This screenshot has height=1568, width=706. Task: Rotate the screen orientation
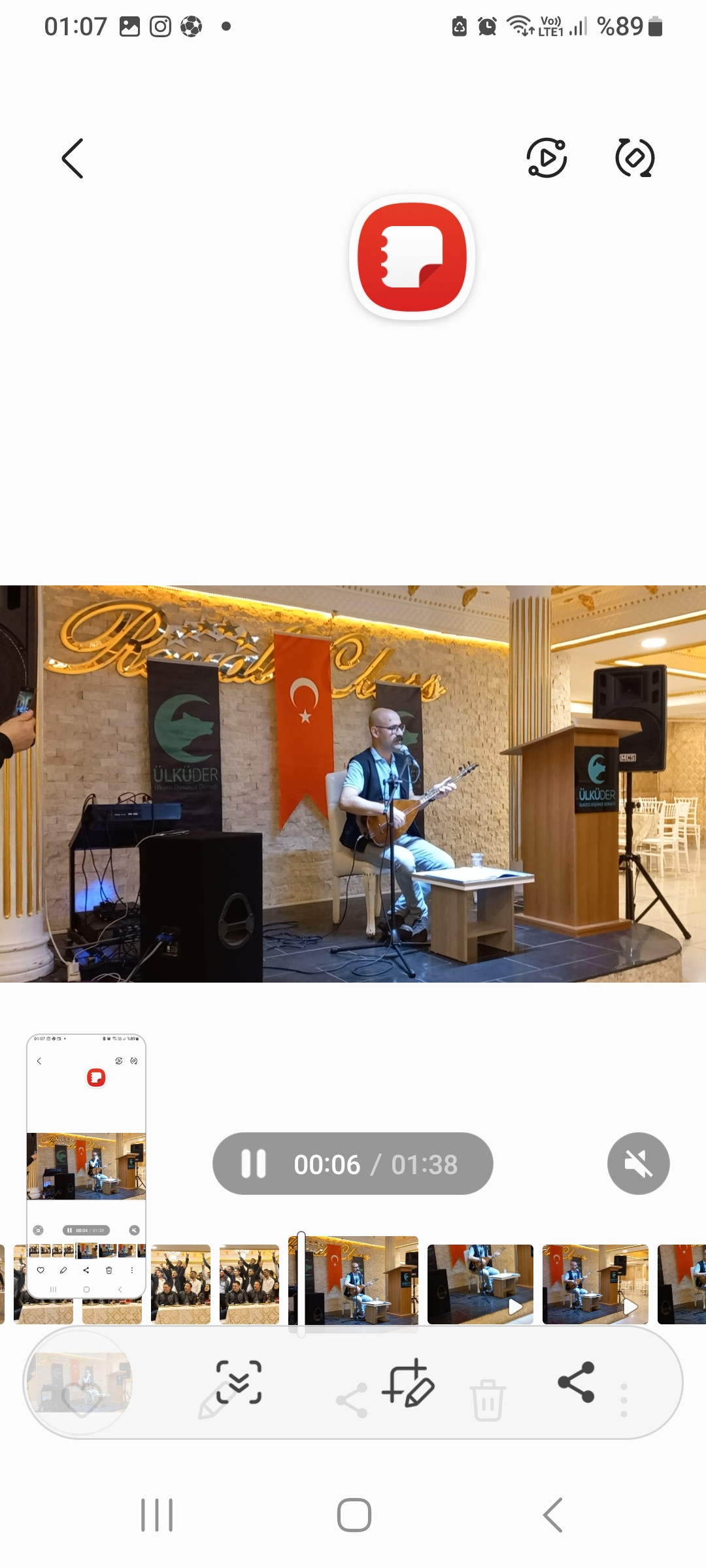(x=635, y=158)
